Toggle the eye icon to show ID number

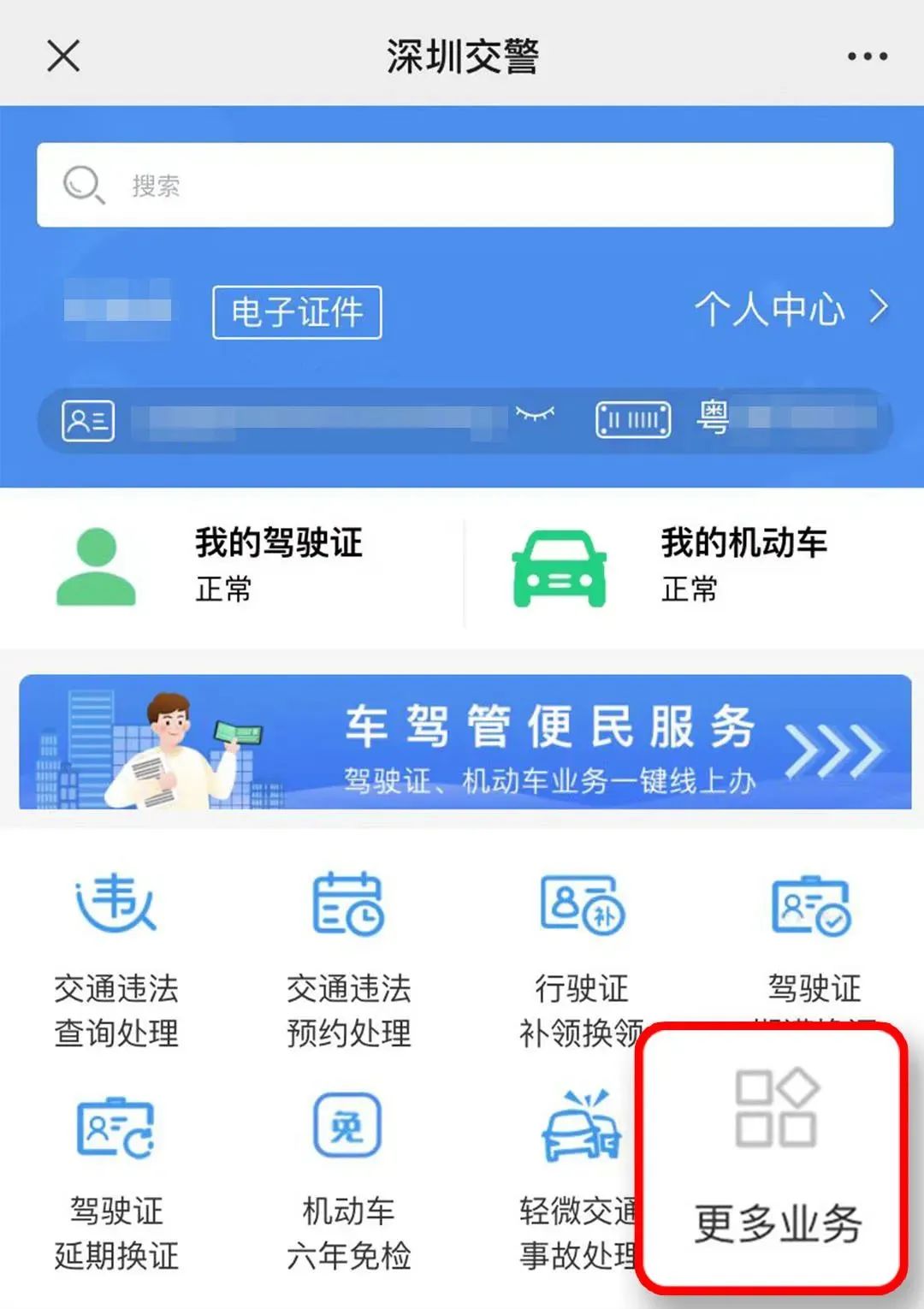click(x=535, y=416)
